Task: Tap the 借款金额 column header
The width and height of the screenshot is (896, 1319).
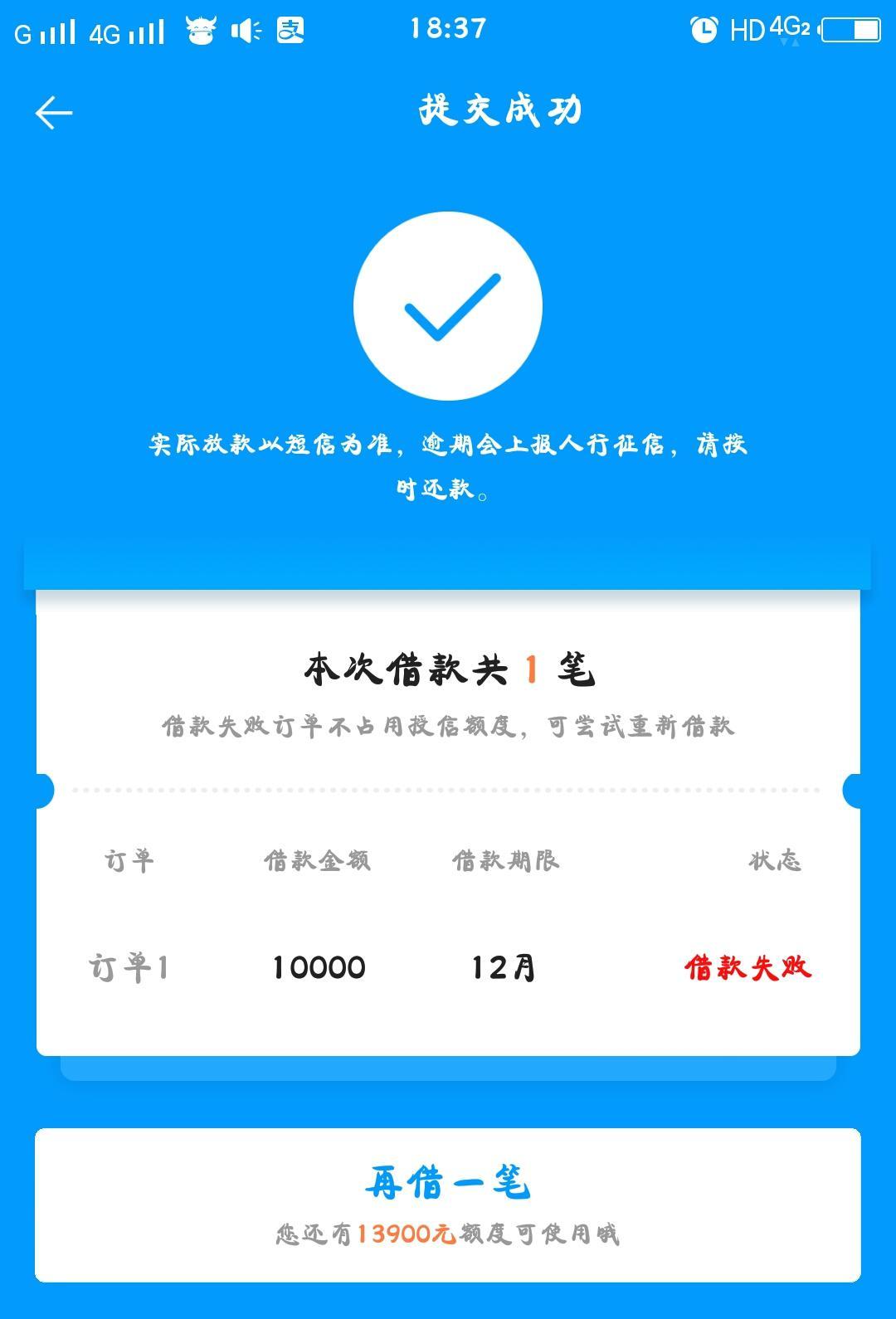Action: pos(318,863)
